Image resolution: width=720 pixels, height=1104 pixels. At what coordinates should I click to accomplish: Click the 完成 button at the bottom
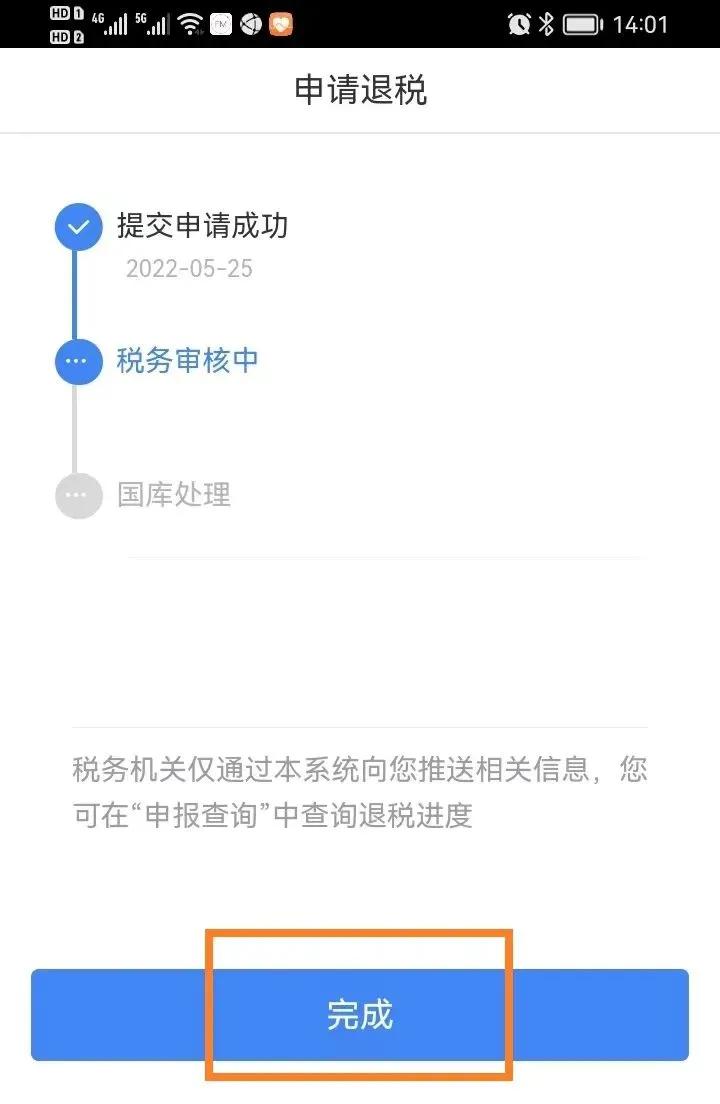pyautogui.click(x=360, y=1014)
